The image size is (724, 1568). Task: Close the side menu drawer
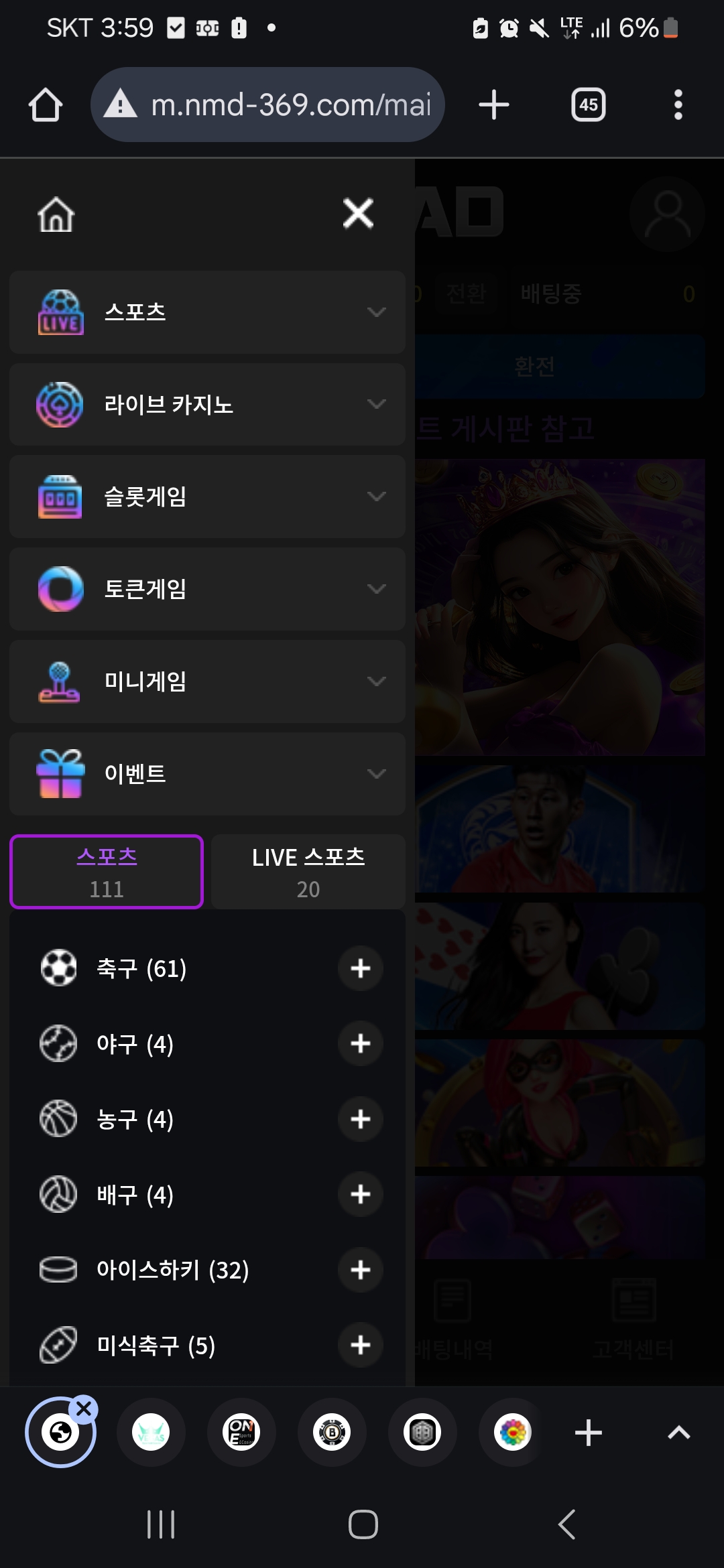[x=358, y=214]
